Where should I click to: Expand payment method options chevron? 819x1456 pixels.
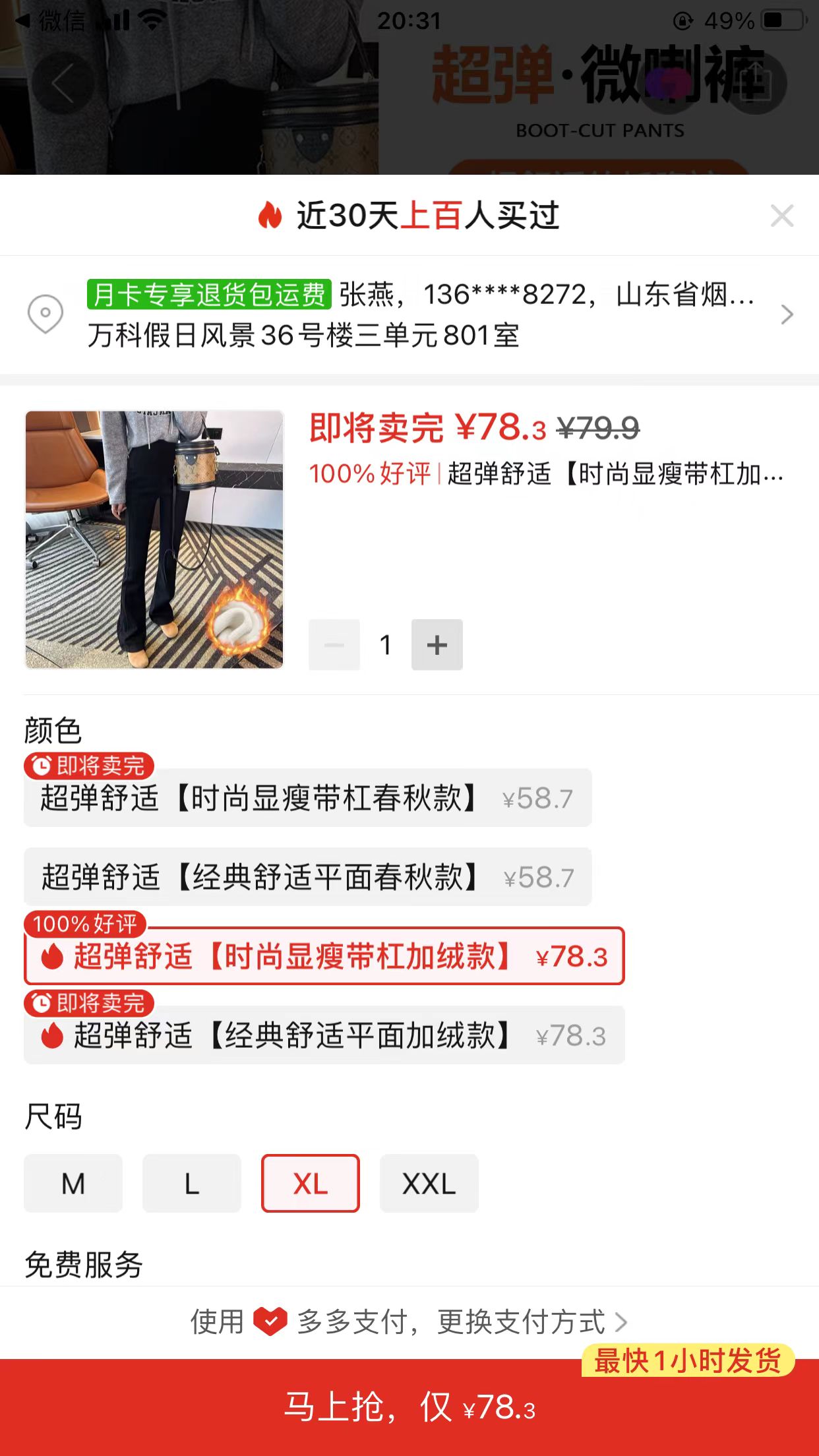coord(622,1323)
